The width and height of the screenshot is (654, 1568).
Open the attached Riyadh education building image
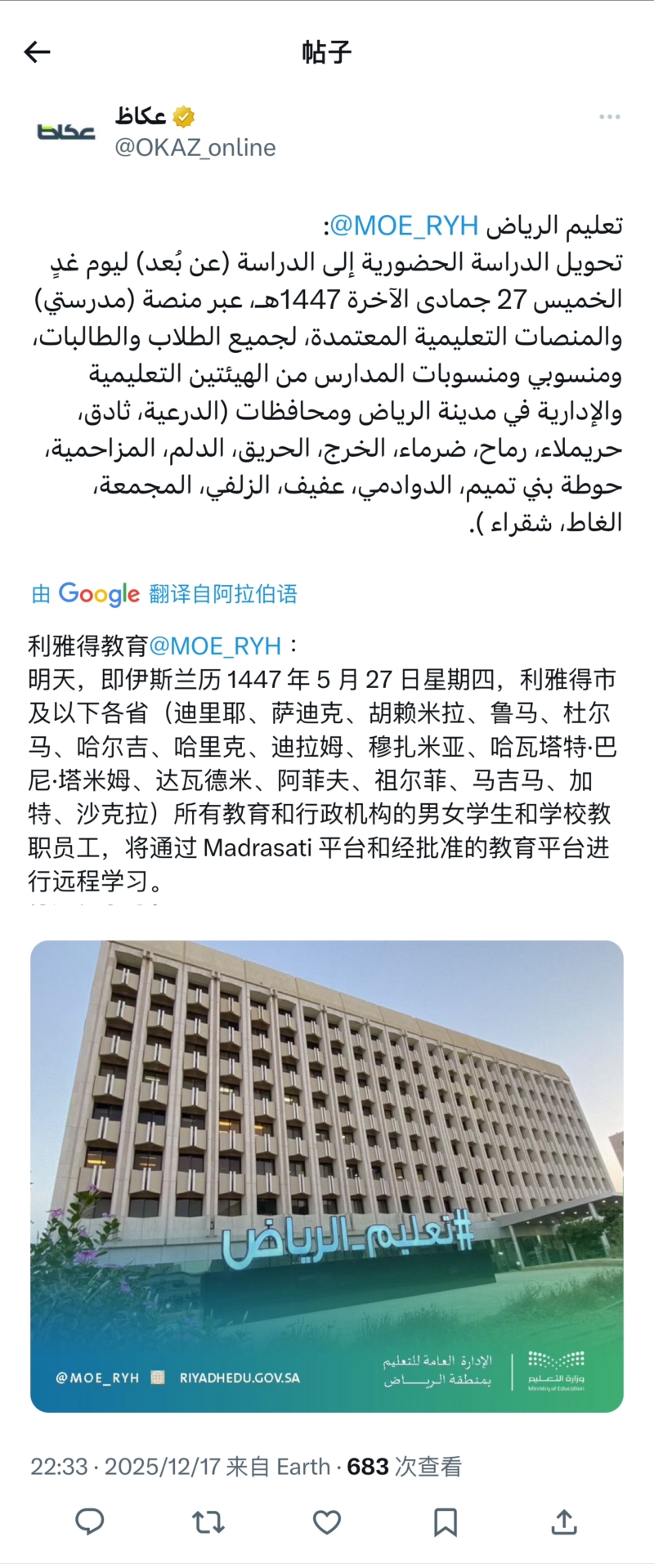[x=327, y=1176]
